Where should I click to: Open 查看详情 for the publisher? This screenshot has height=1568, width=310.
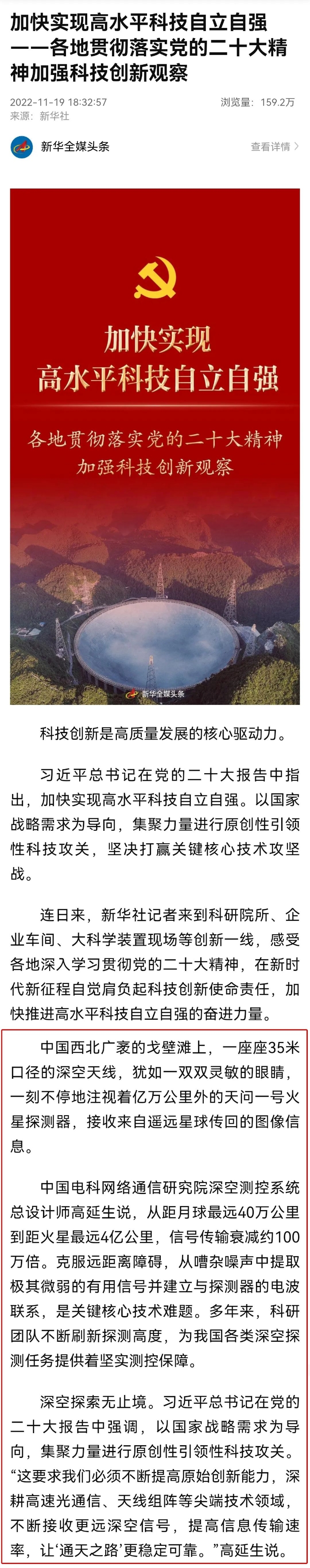(x=274, y=147)
